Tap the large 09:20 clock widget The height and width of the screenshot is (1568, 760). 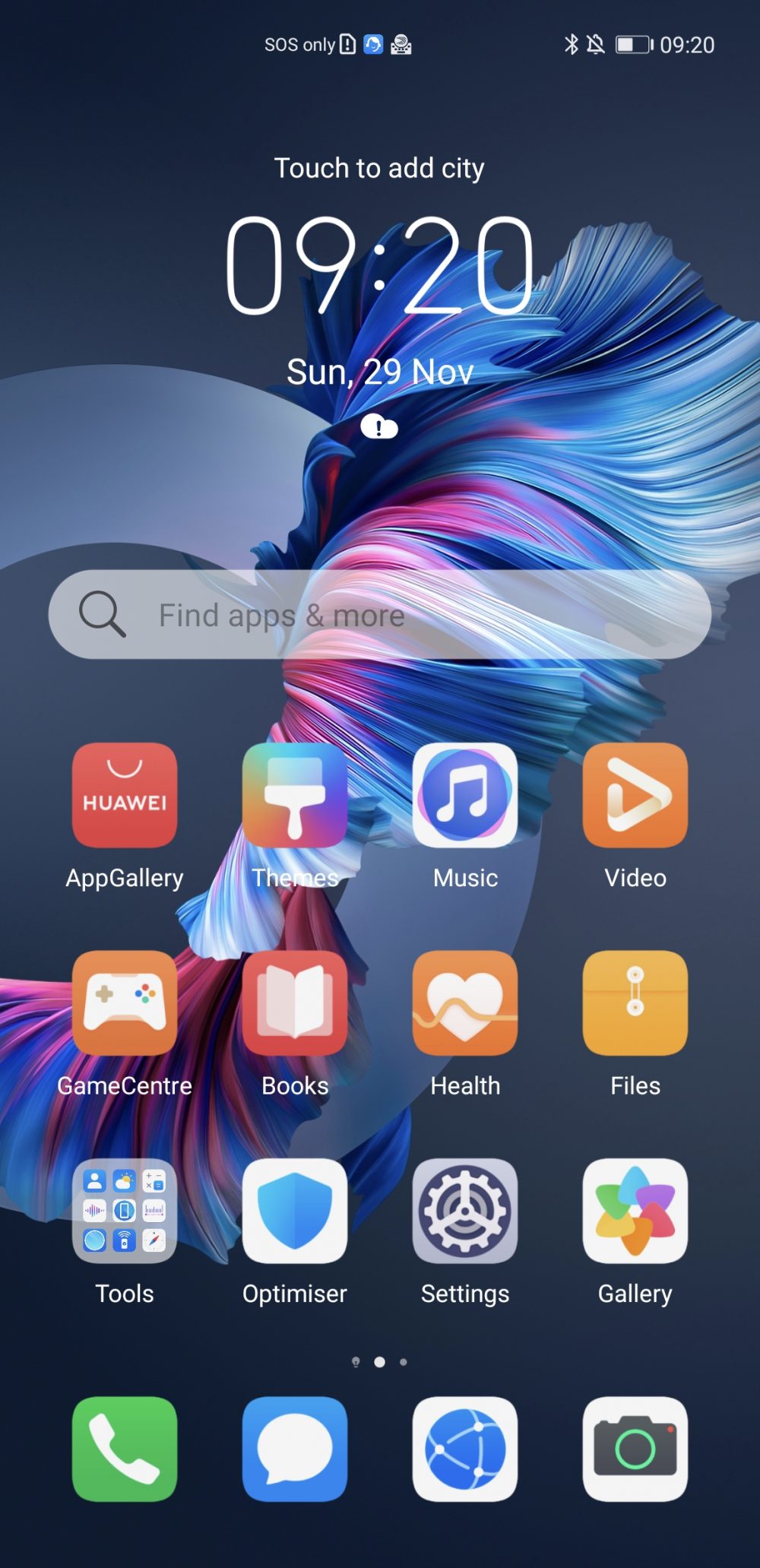point(379,265)
